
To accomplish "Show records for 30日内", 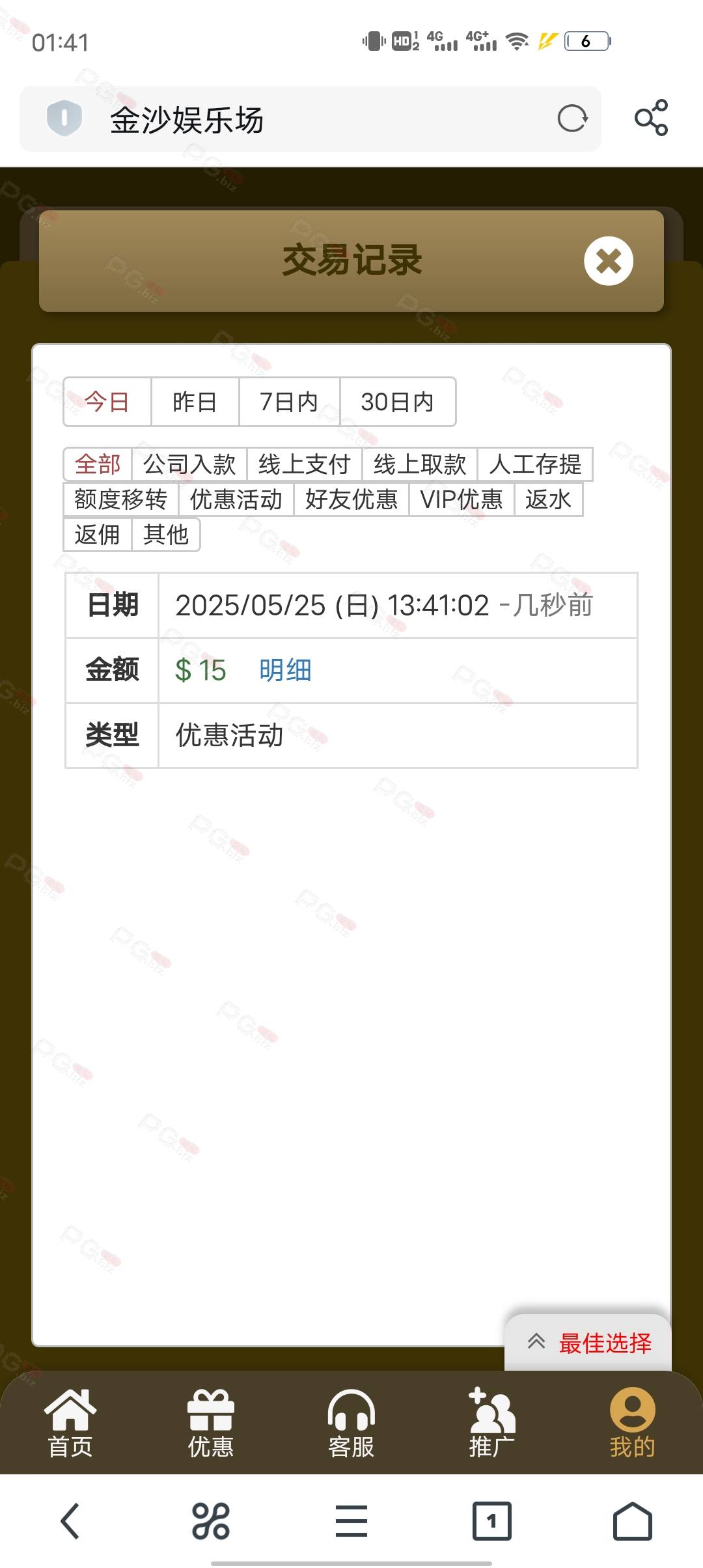I will point(398,402).
